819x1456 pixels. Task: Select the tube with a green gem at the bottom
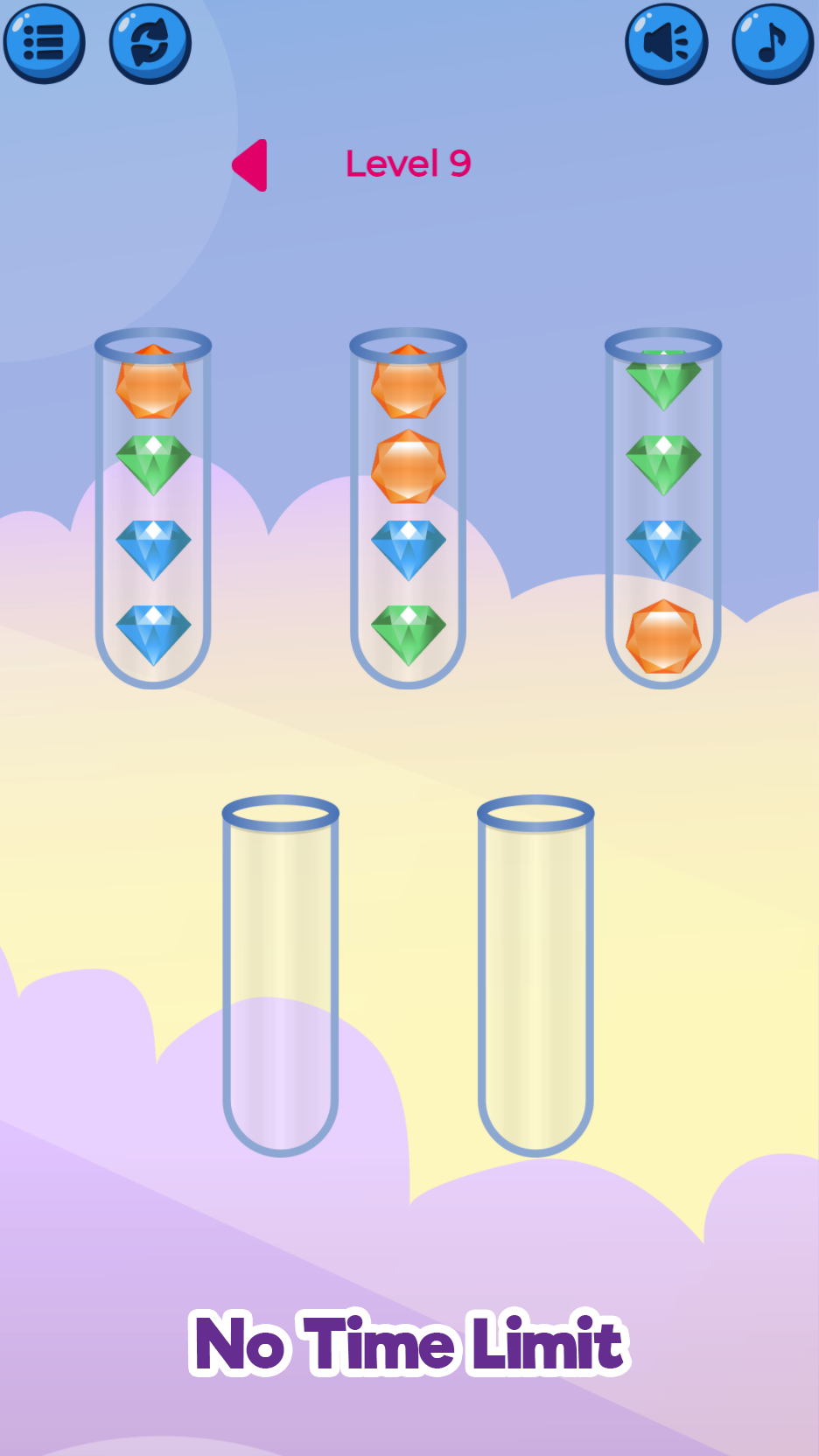(408, 508)
